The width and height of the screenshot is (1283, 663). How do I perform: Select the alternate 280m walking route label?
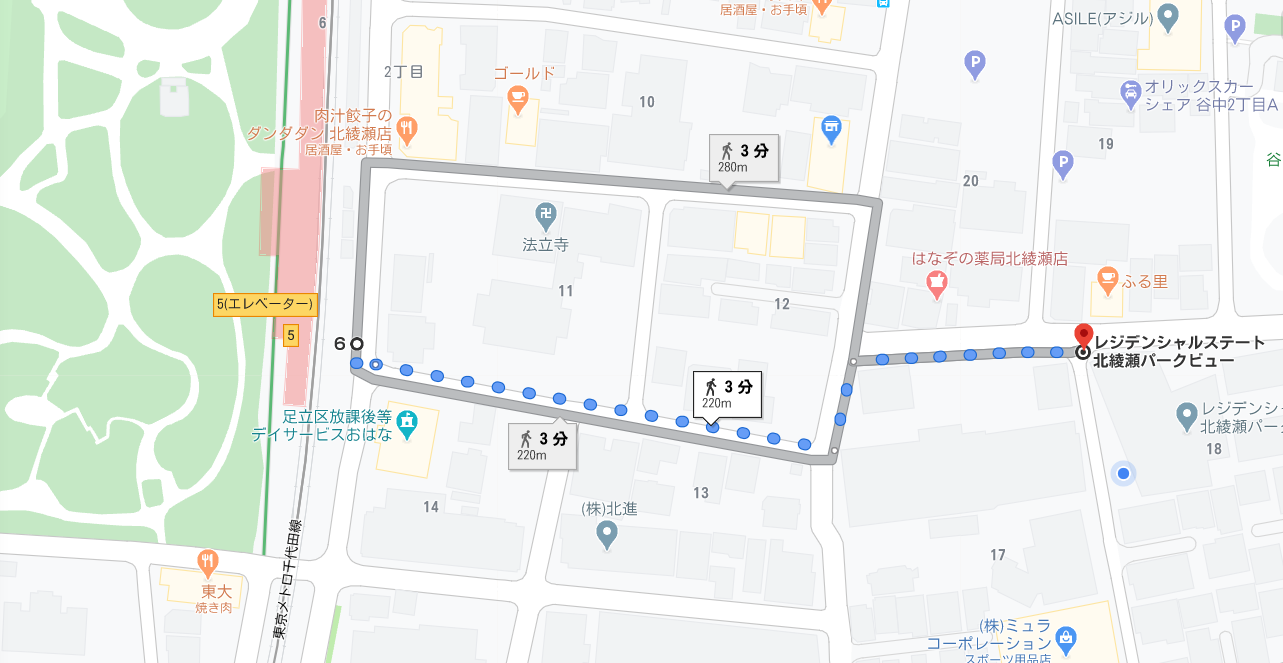[743, 156]
